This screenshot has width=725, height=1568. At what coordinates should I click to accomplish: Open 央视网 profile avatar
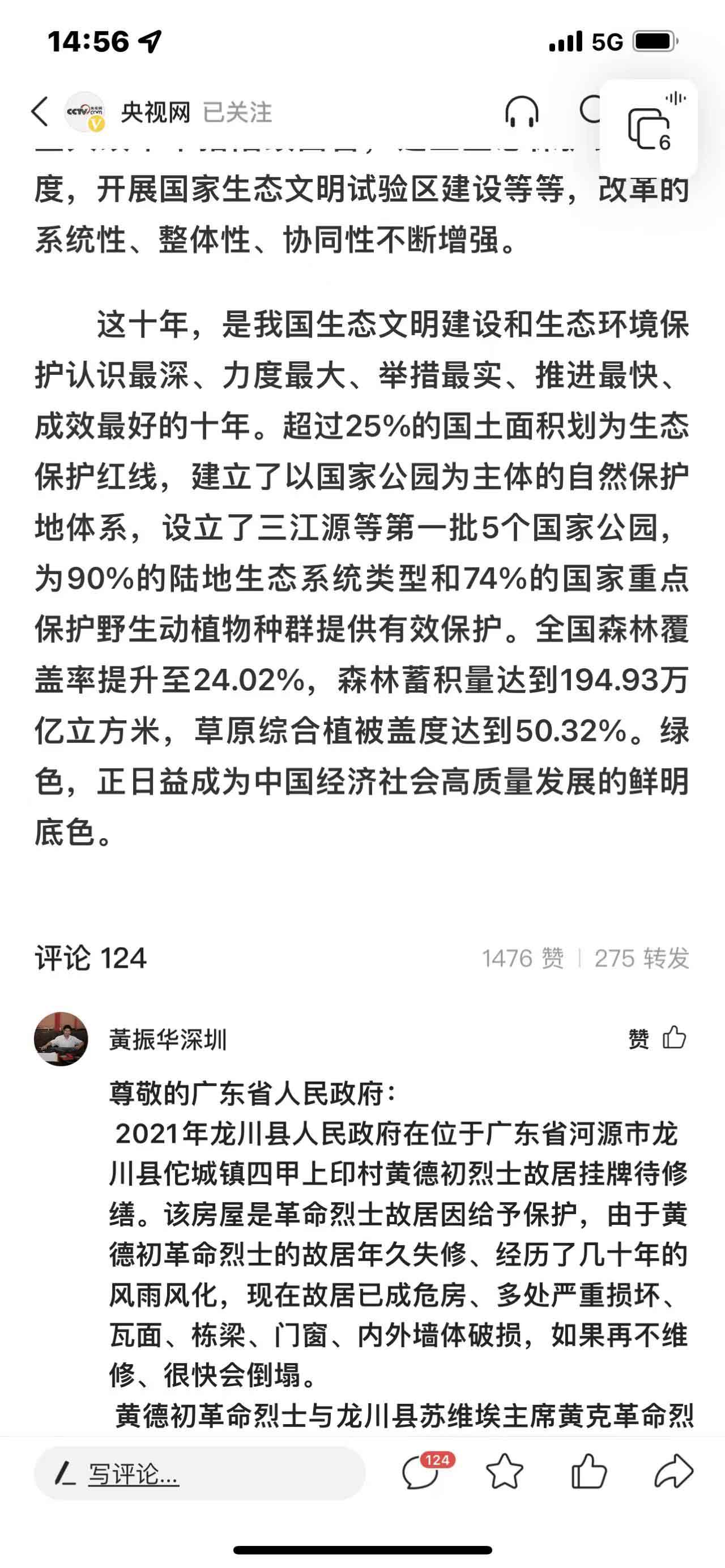pos(85,112)
